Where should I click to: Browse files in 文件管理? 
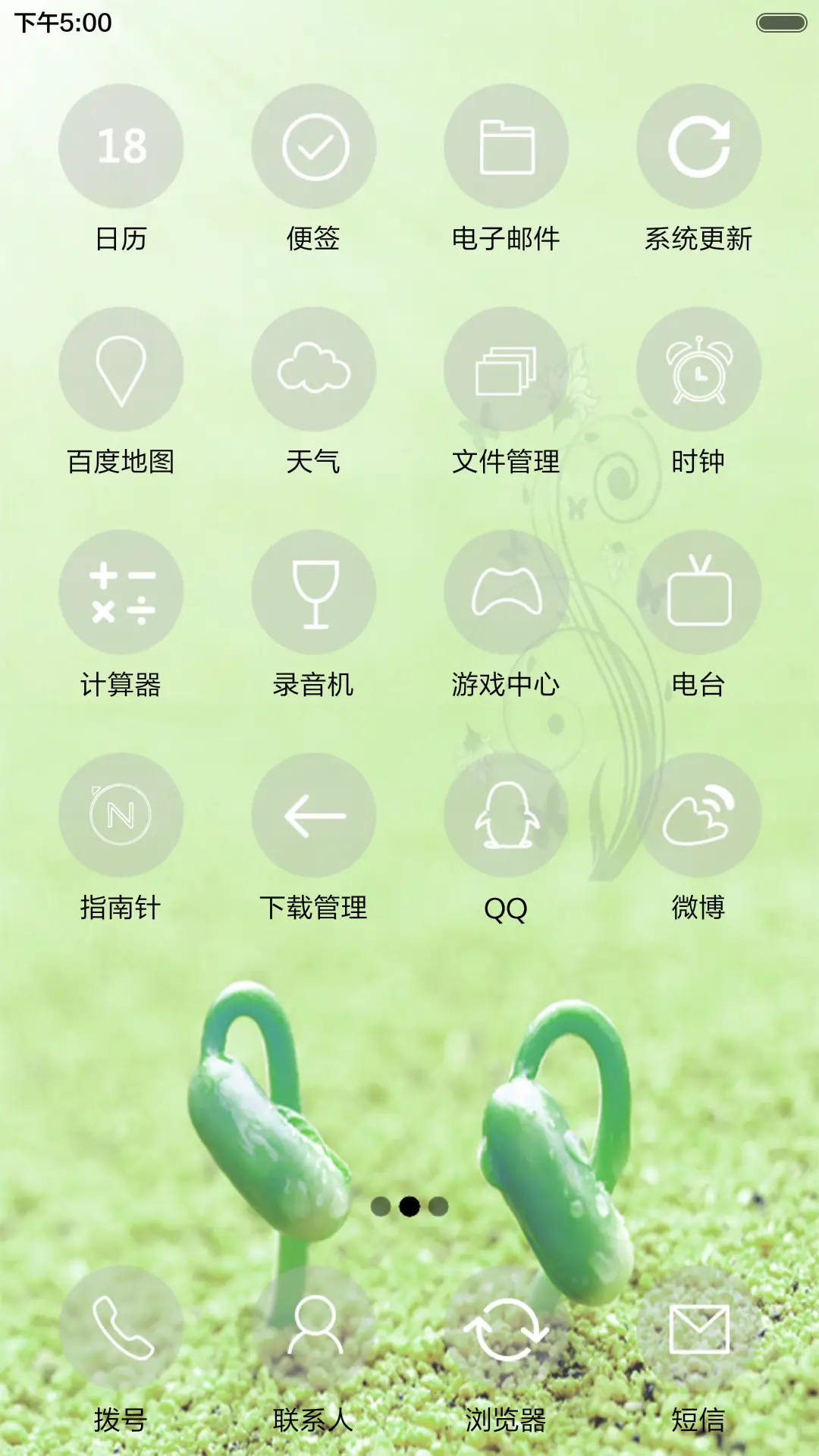click(x=507, y=368)
